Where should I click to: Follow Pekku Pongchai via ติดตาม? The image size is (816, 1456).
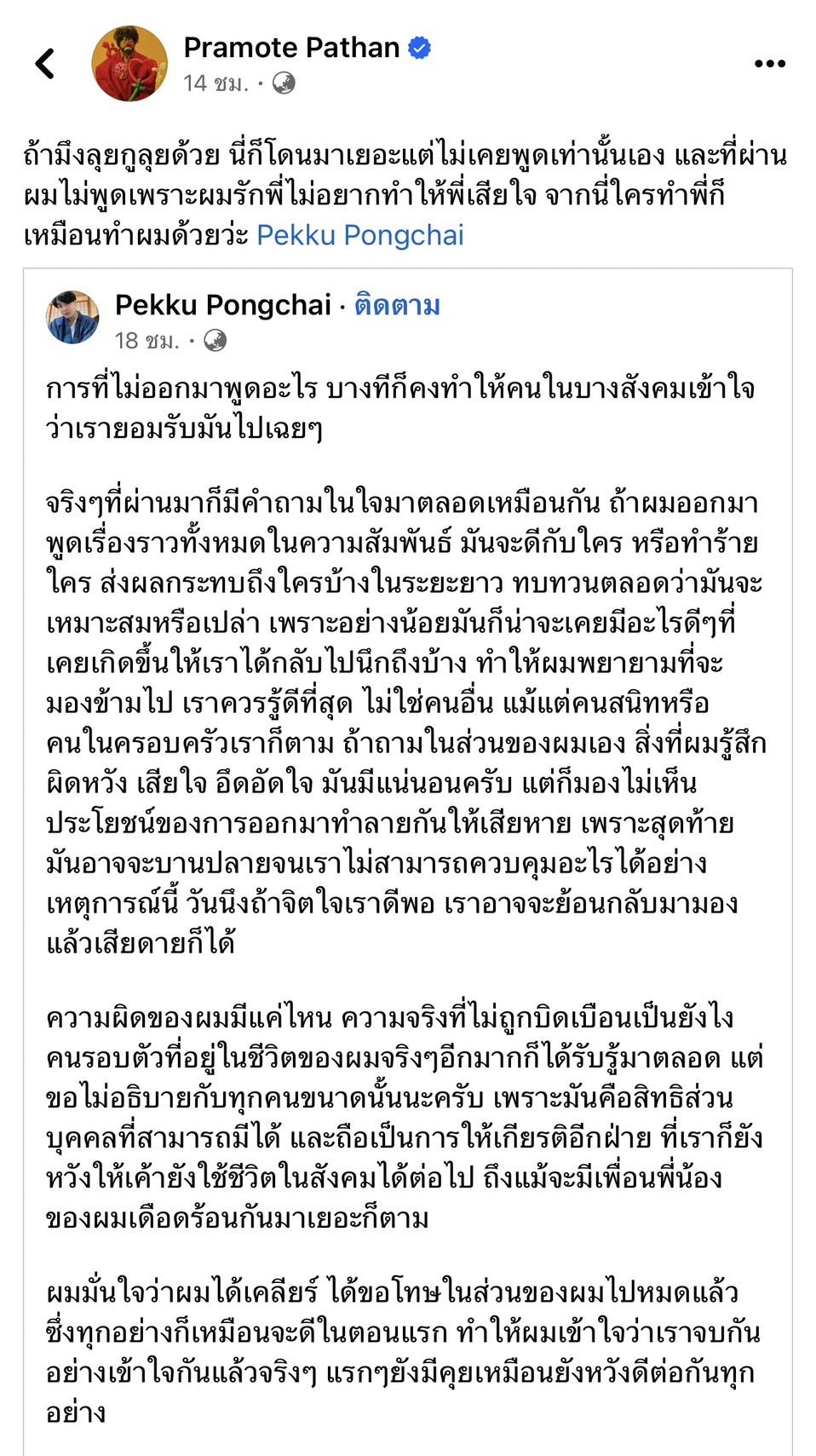397,305
